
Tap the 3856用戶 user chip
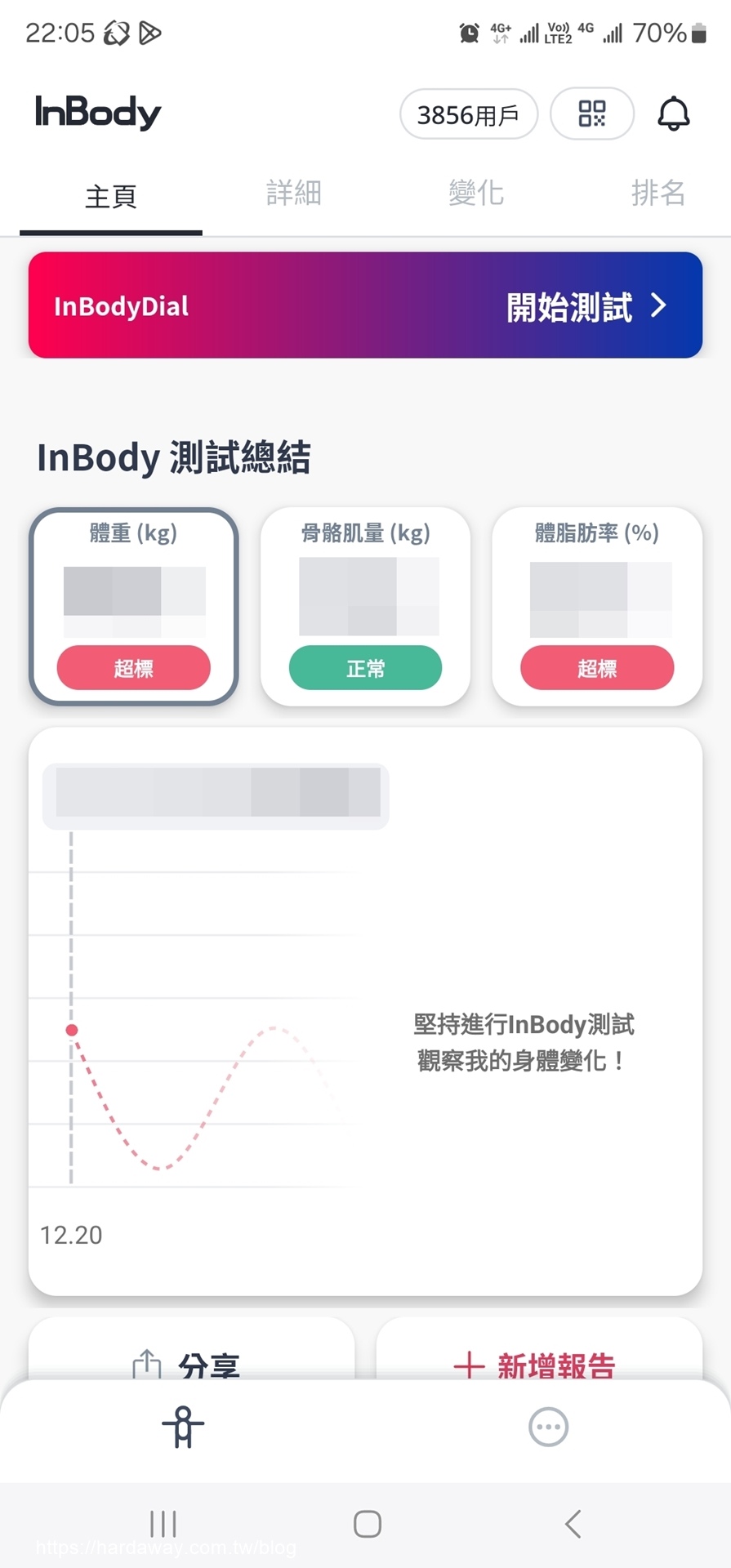pyautogui.click(x=469, y=114)
